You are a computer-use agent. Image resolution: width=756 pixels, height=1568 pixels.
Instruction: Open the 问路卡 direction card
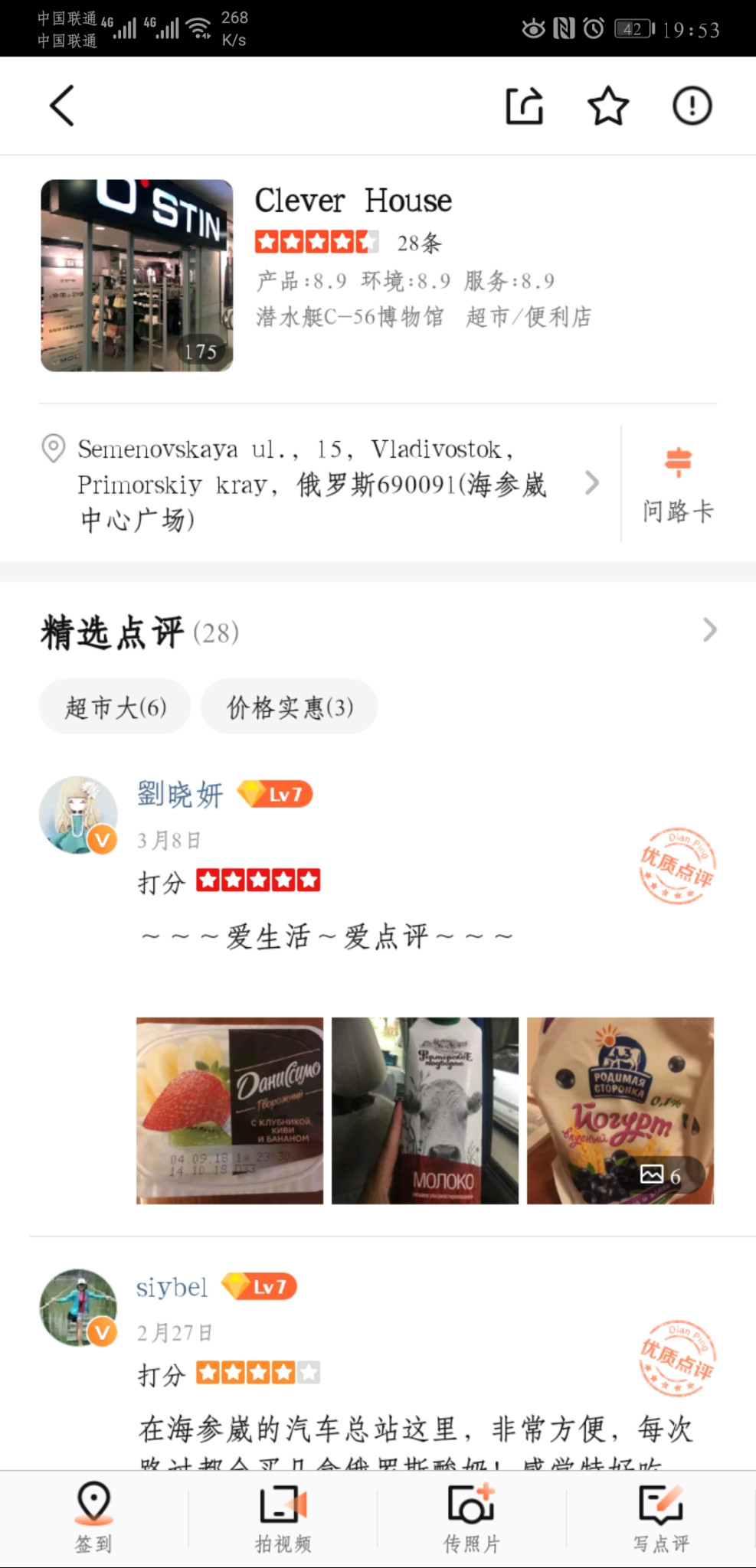pyautogui.click(x=678, y=484)
